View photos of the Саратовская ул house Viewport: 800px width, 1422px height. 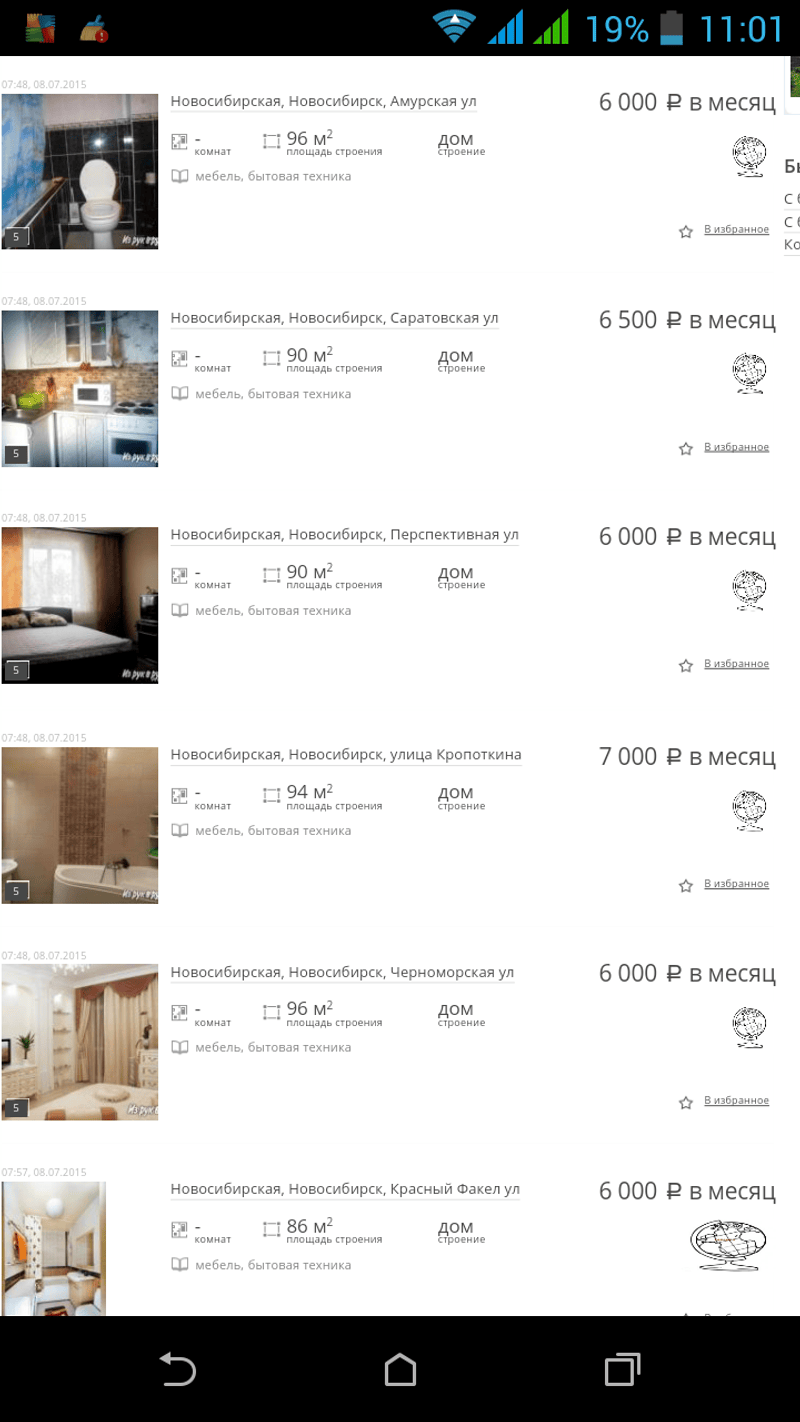pyautogui.click(x=80, y=388)
